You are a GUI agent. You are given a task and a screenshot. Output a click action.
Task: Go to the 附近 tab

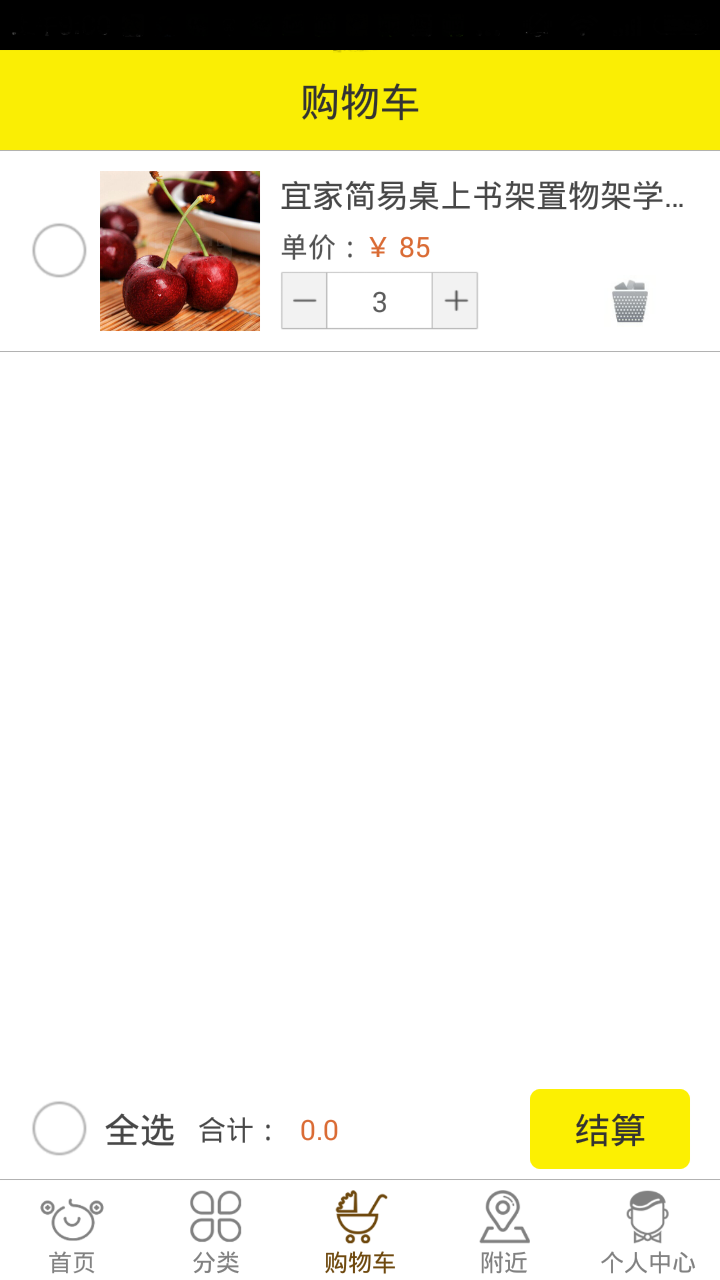504,1232
